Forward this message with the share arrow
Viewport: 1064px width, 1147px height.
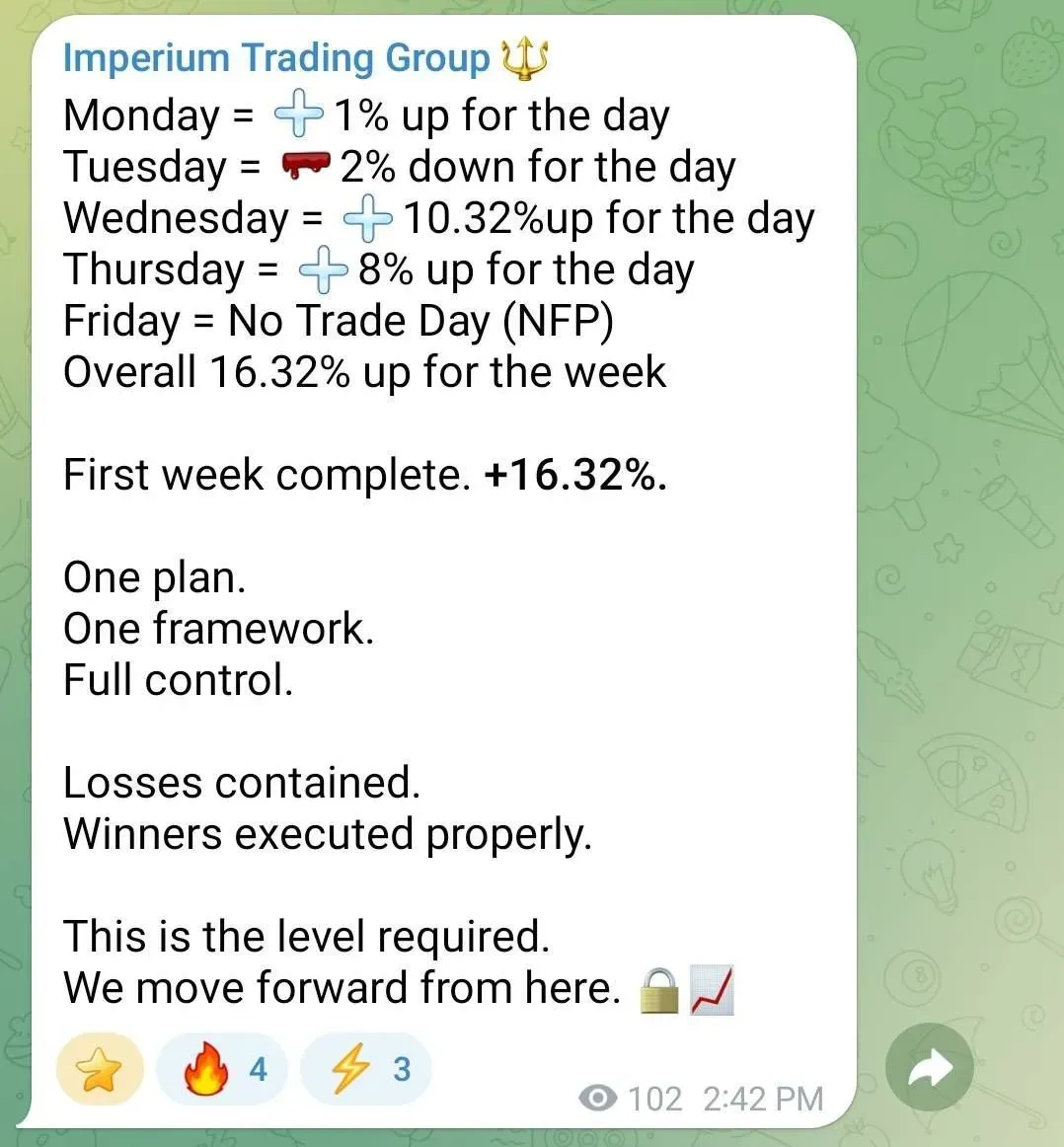click(929, 1068)
